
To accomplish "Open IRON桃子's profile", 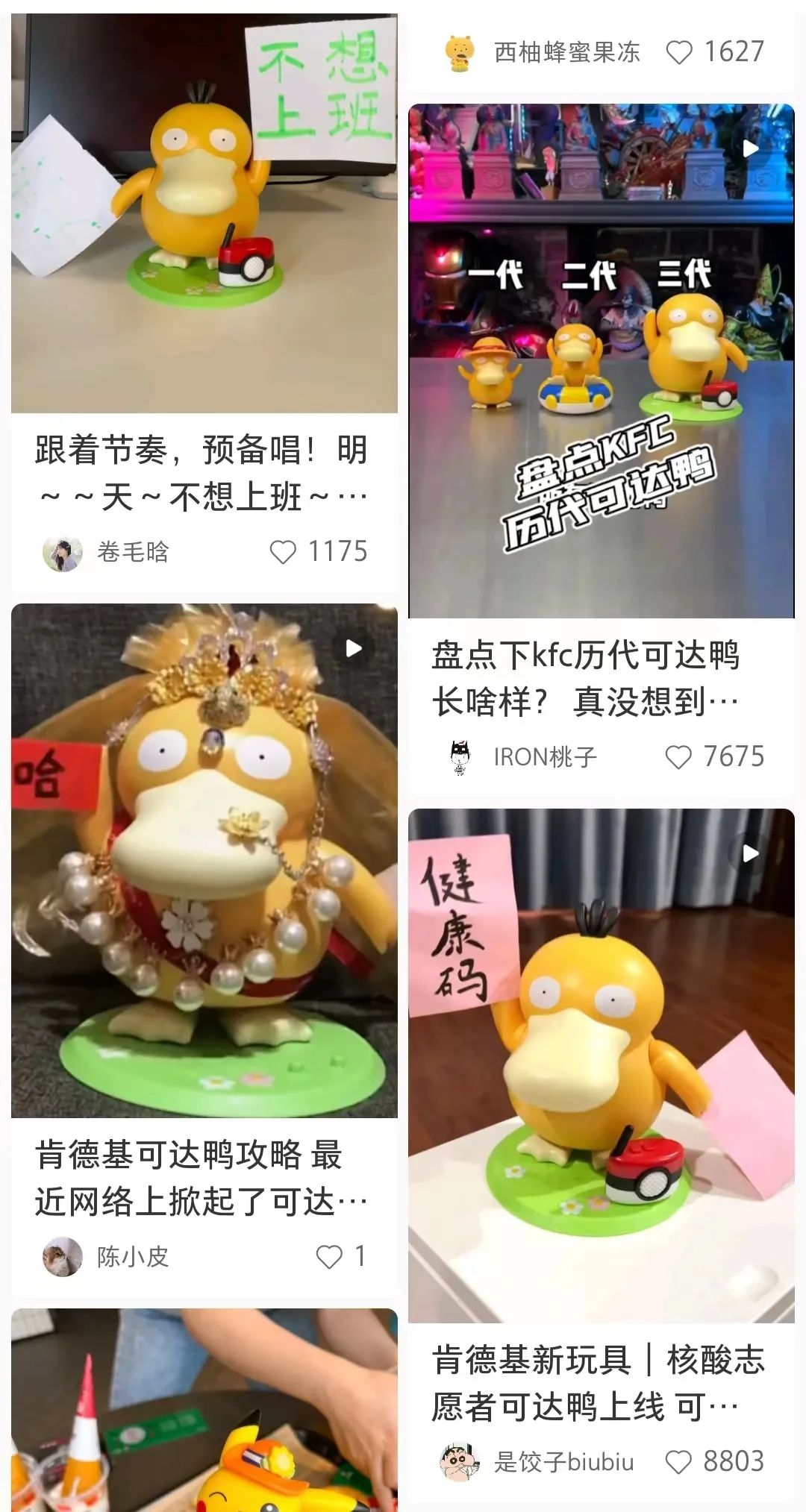I will coord(460,757).
